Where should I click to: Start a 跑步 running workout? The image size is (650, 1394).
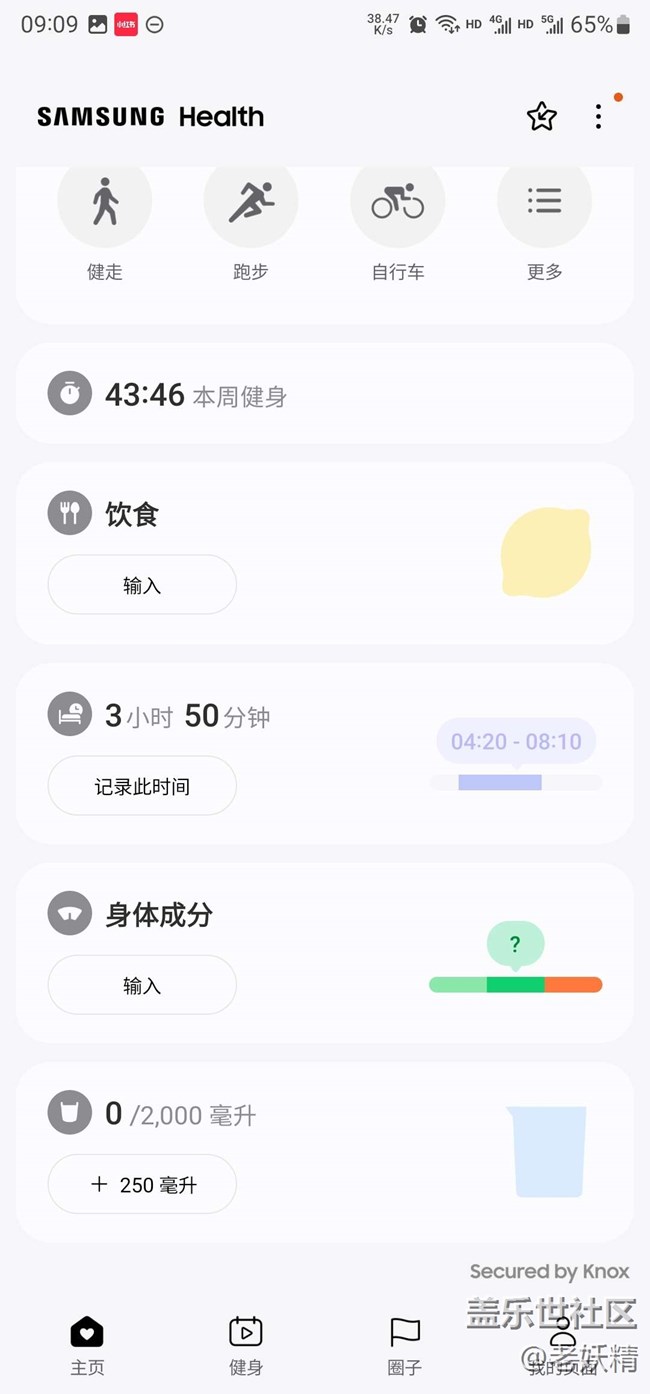[x=251, y=203]
